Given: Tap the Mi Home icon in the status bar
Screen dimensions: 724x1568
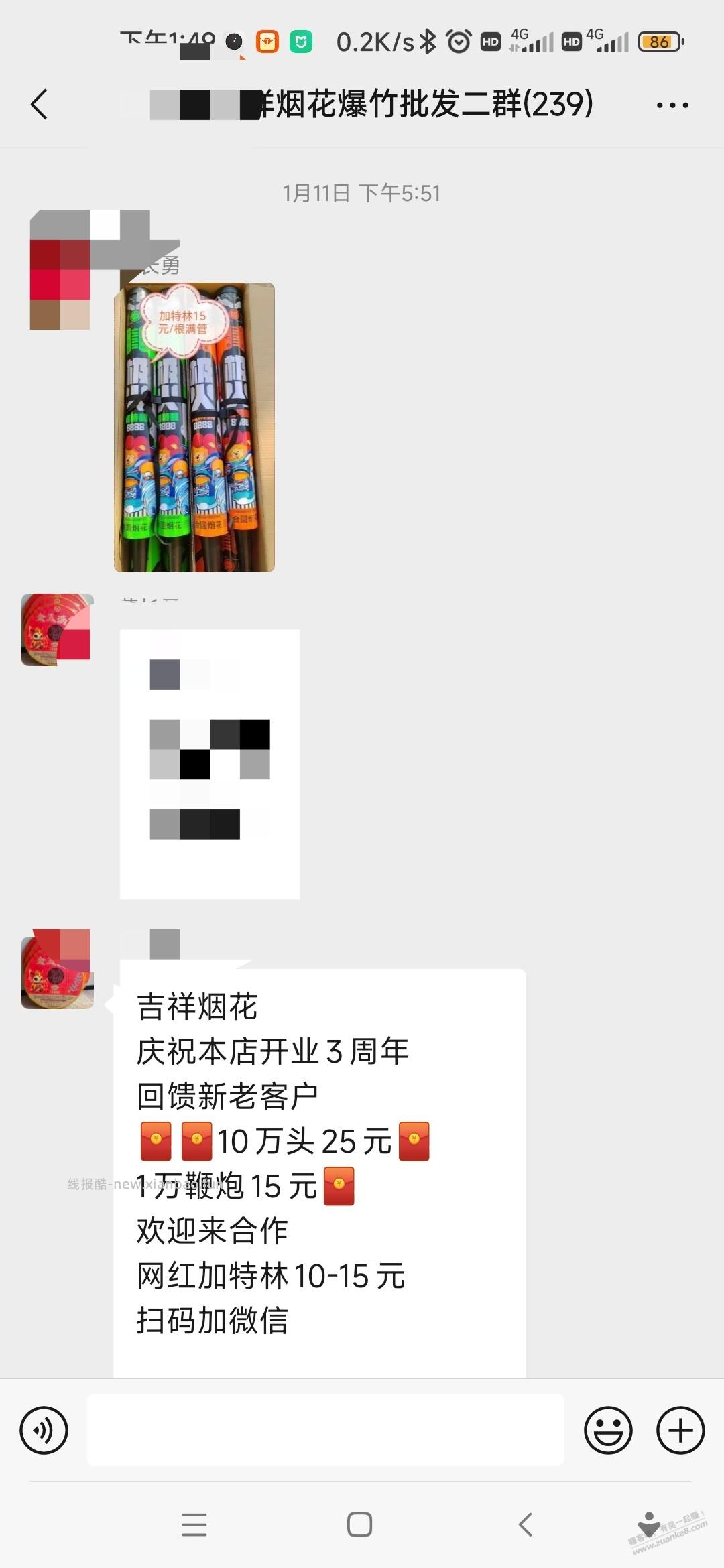Looking at the screenshot, I should coord(301,42).
